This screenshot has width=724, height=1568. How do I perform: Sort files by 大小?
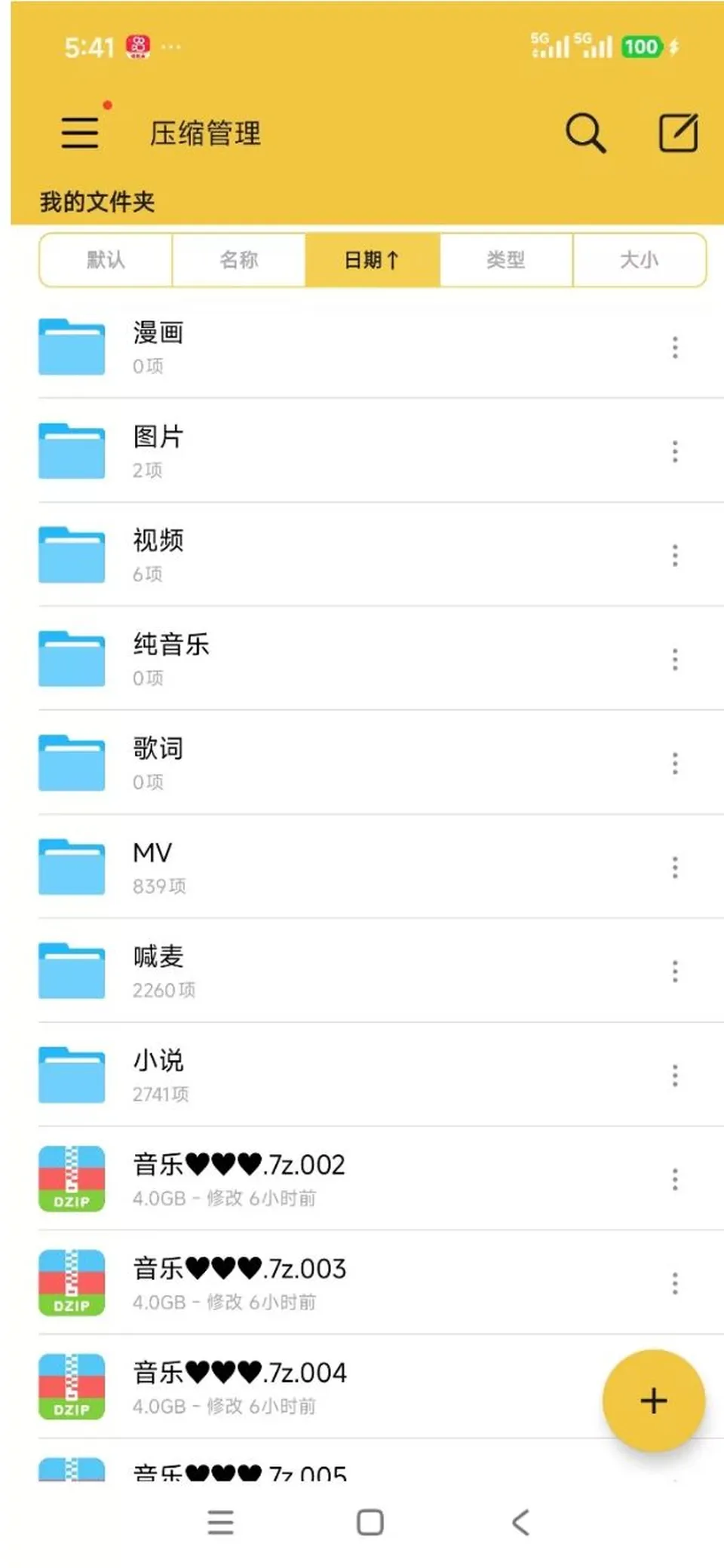coord(640,260)
